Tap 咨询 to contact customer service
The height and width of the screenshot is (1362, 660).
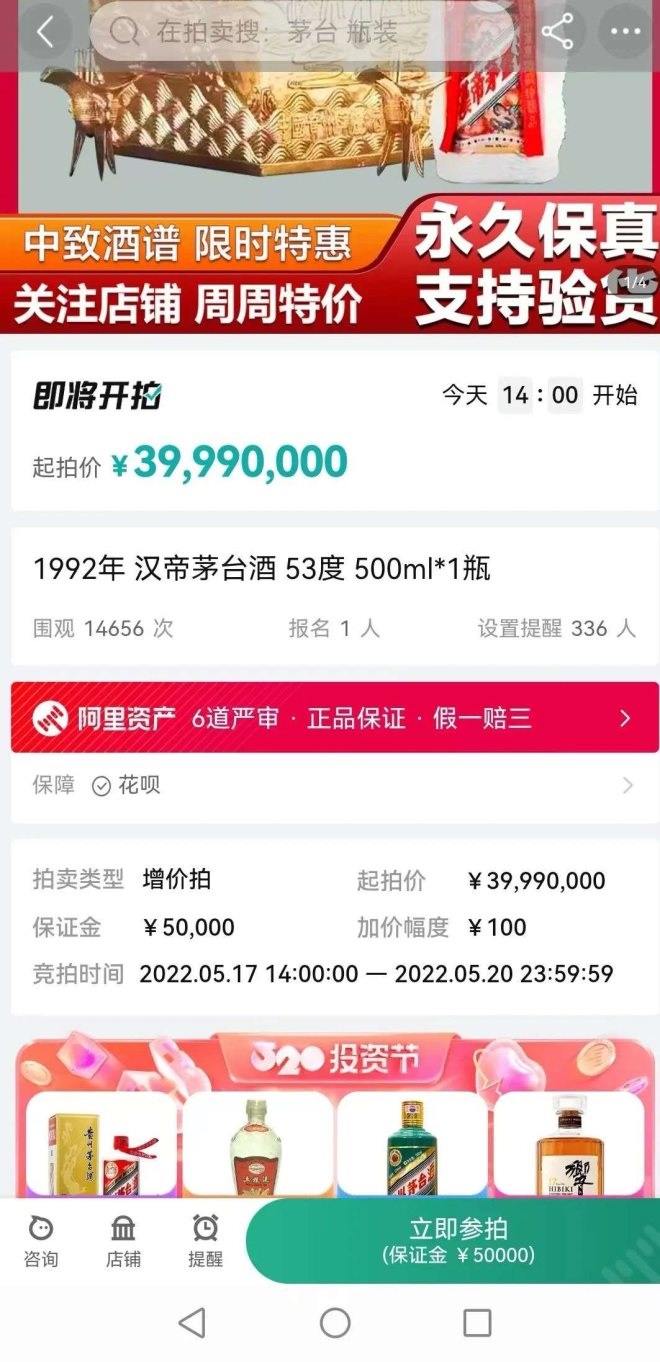tap(41, 1241)
